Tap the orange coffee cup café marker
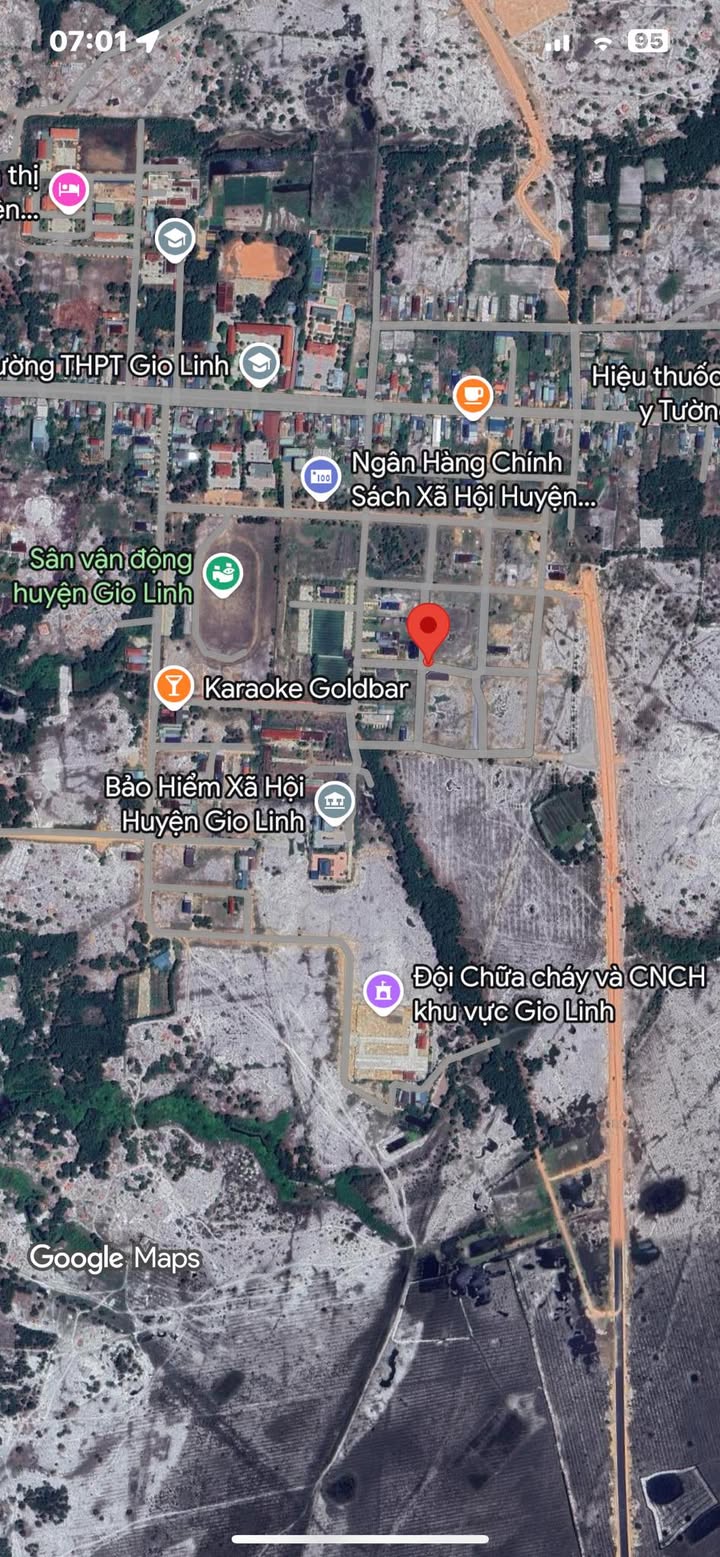This screenshot has width=720, height=1557. (472, 396)
